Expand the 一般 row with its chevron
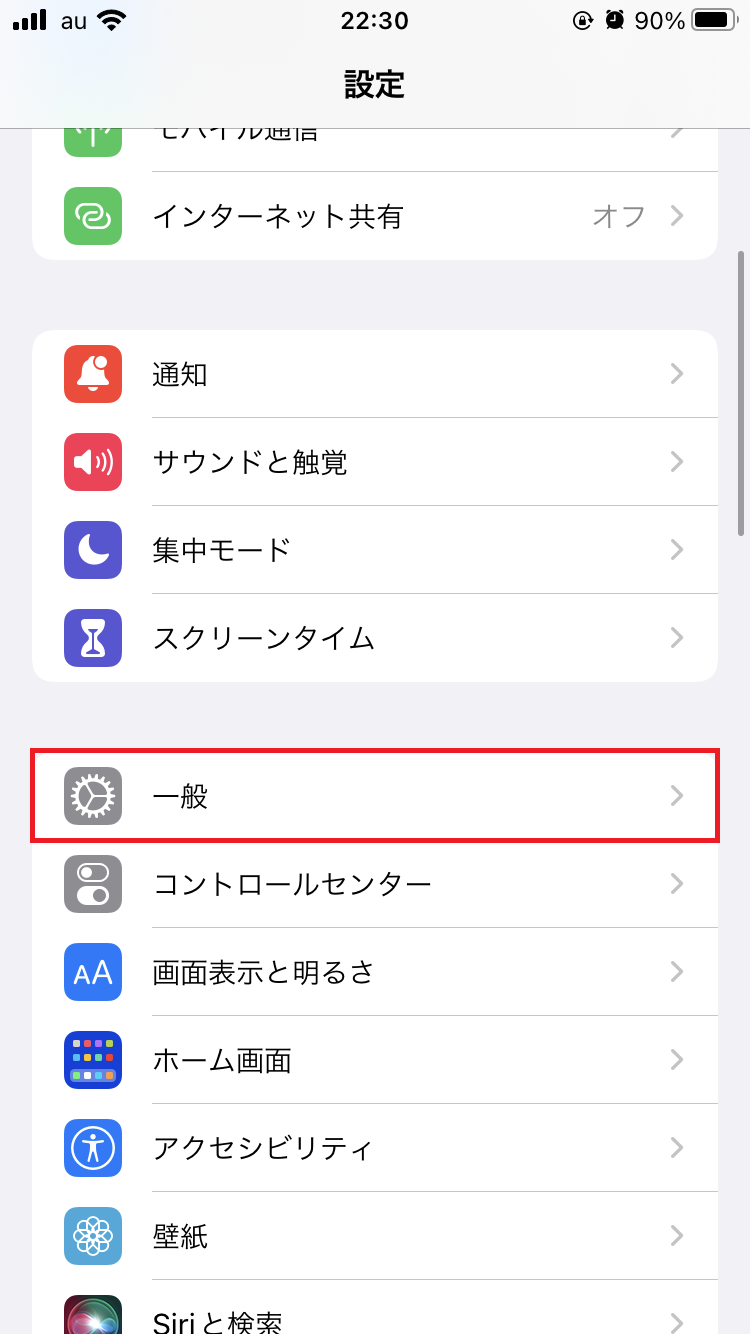 click(677, 796)
